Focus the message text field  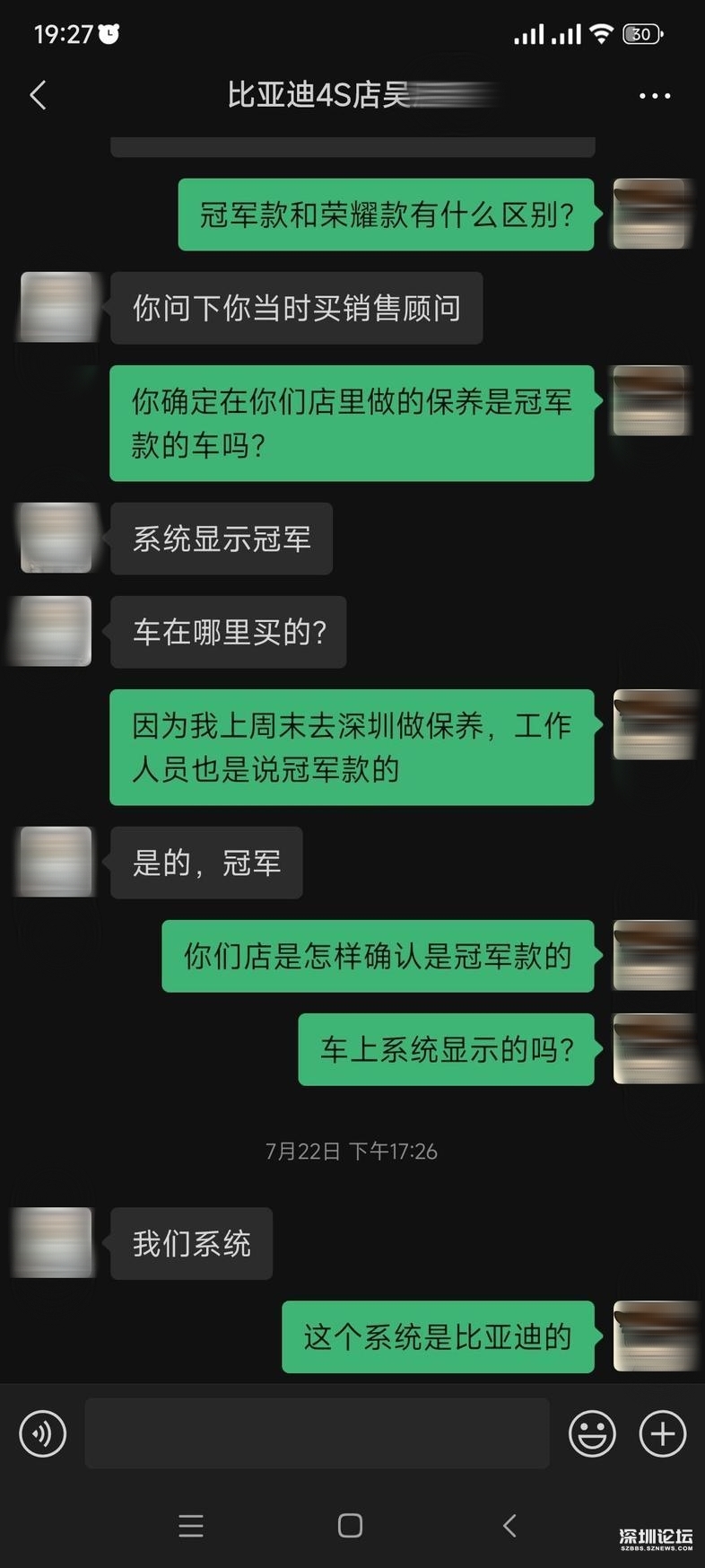coord(317,1433)
